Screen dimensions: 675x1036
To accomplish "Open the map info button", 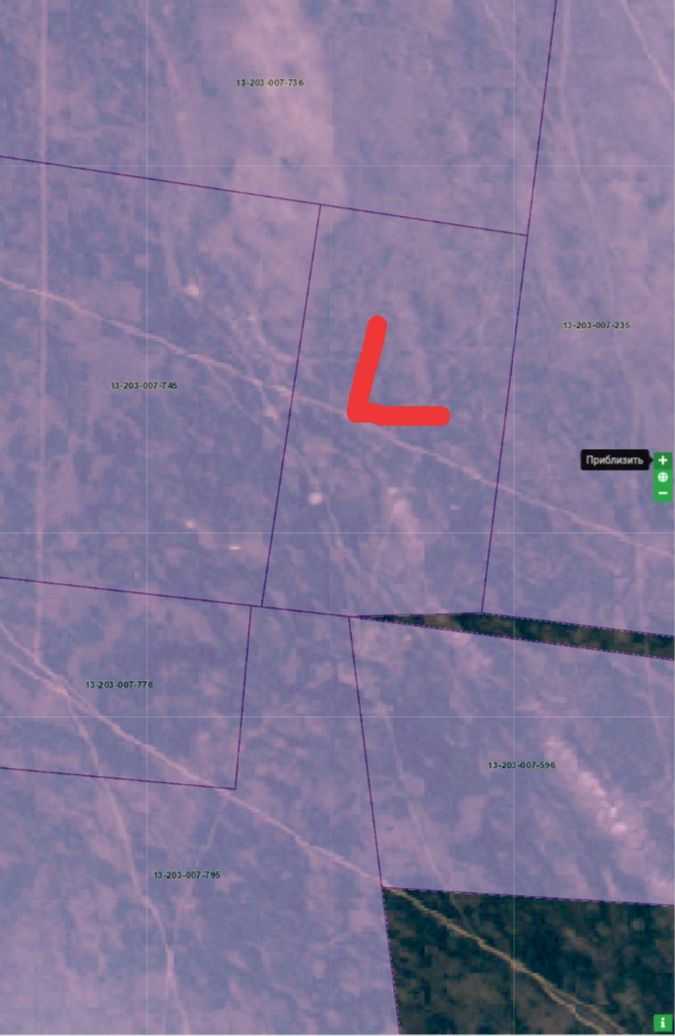I will click(663, 1023).
